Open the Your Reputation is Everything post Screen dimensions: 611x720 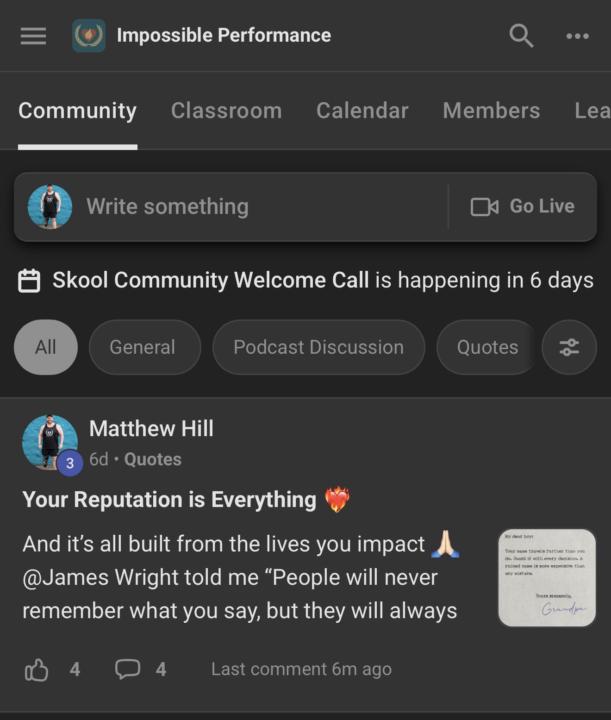coord(170,499)
